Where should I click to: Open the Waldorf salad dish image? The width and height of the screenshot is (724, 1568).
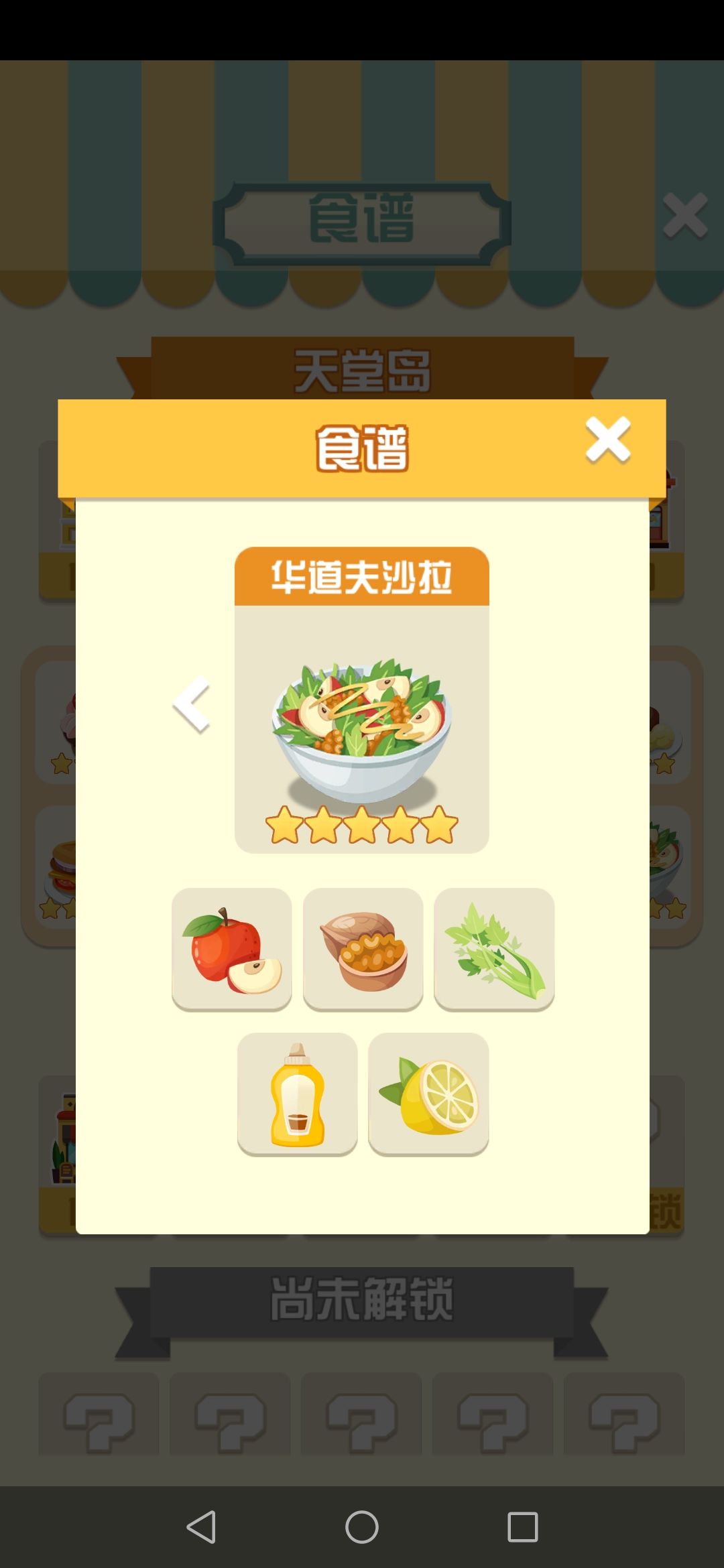(x=362, y=724)
